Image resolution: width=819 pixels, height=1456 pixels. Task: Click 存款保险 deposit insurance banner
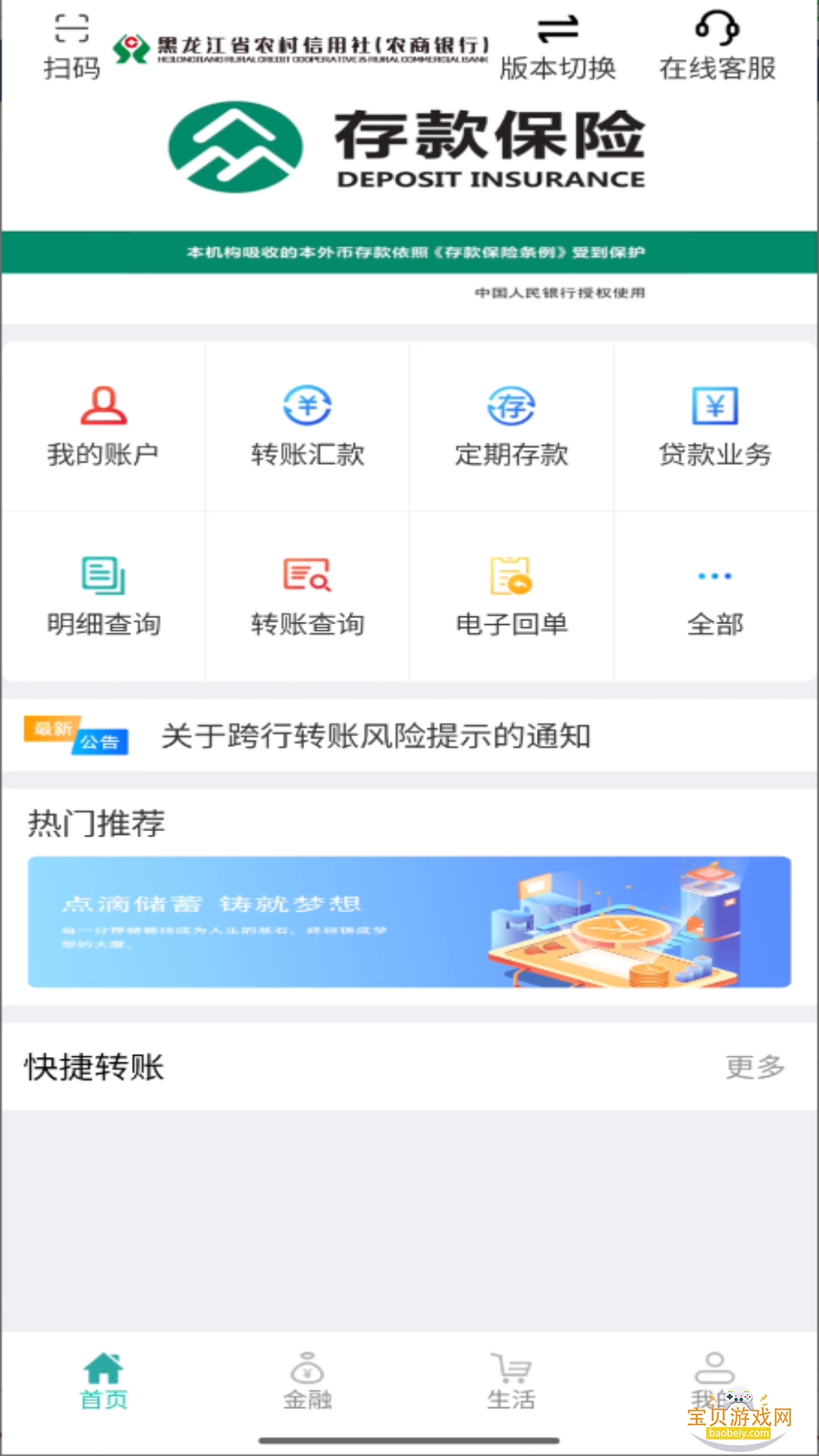pos(409,148)
